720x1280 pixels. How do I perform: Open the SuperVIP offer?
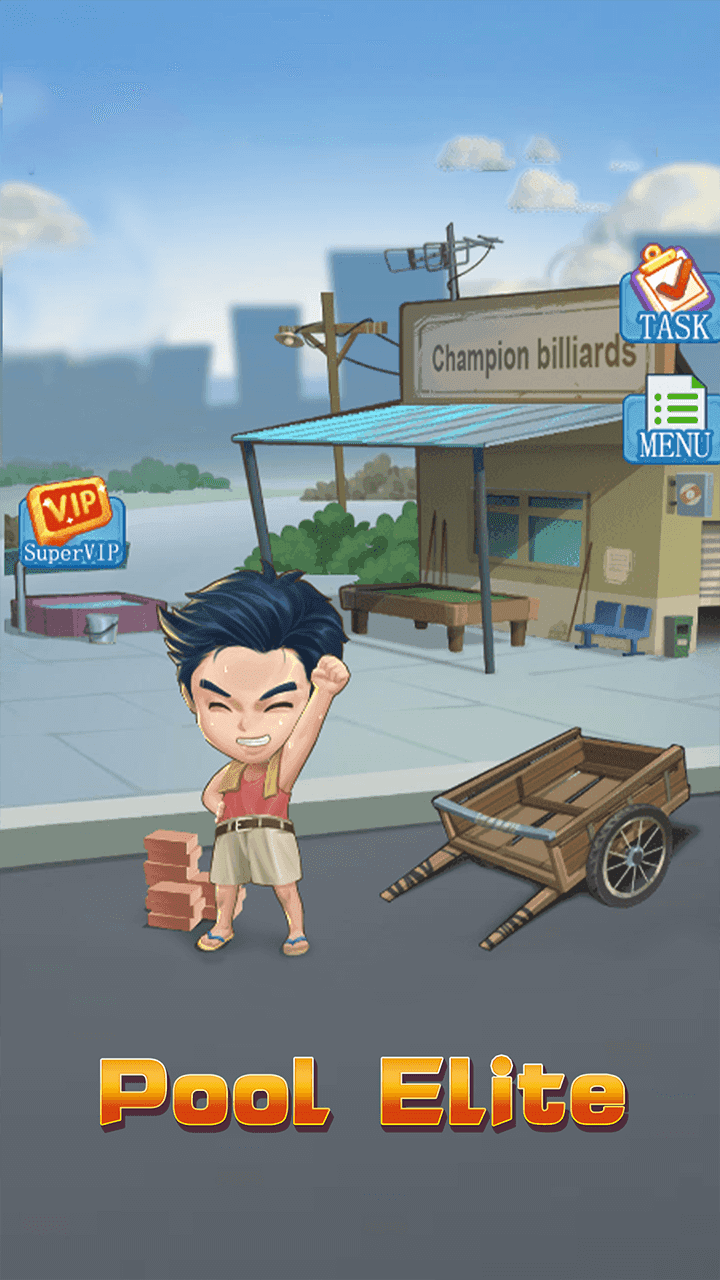click(x=72, y=525)
